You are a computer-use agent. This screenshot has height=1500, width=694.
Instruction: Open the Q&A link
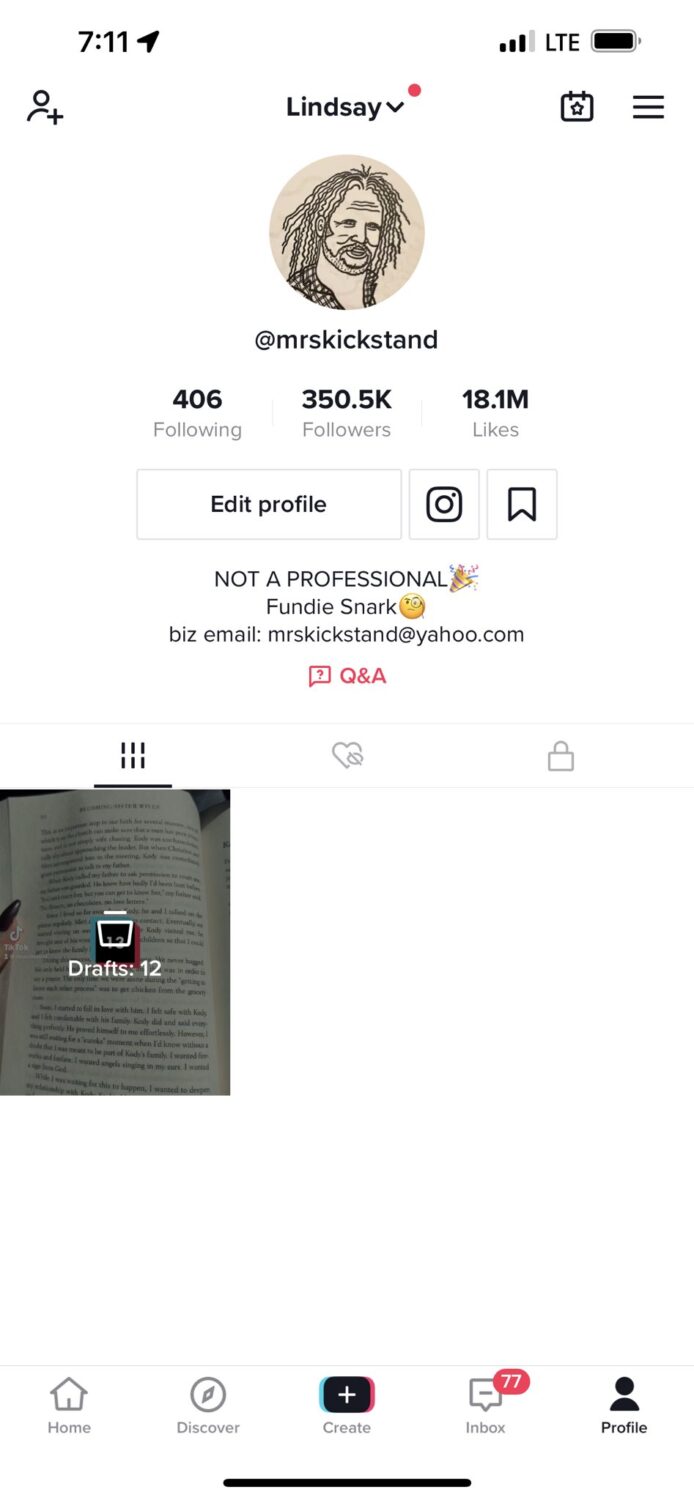click(347, 676)
